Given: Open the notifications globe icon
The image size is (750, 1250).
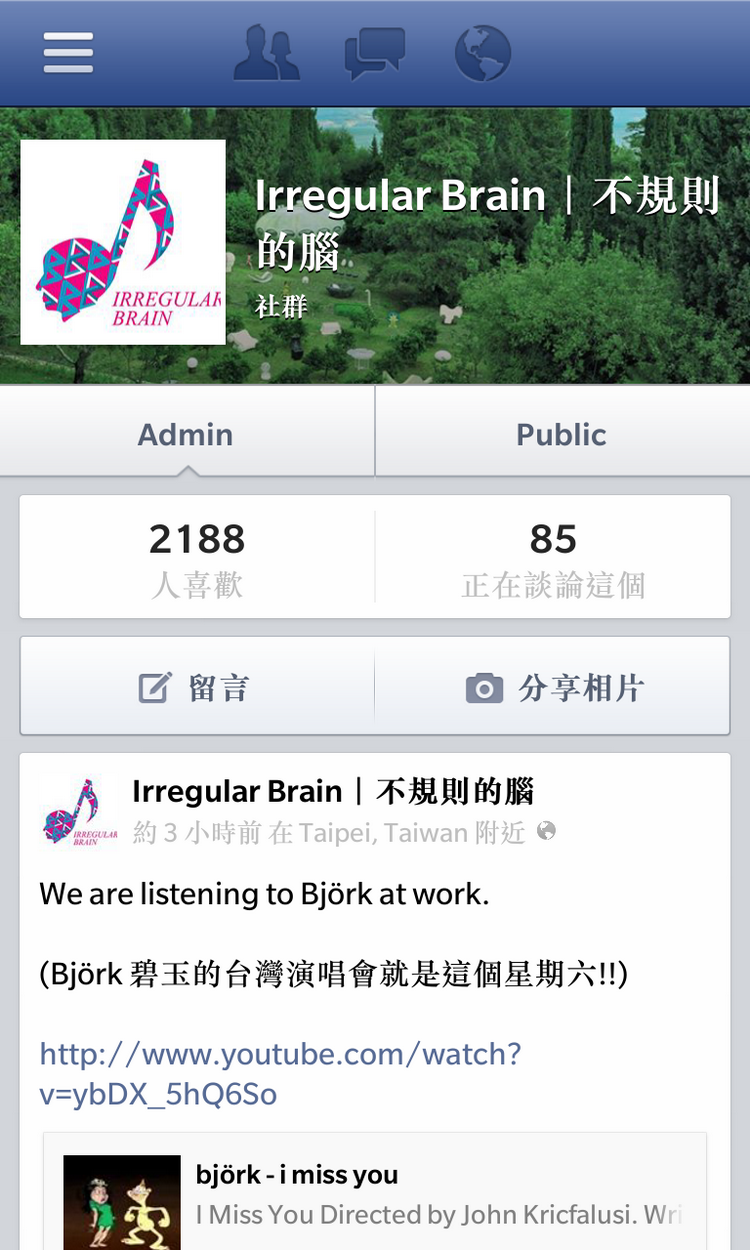Looking at the screenshot, I should point(483,54).
